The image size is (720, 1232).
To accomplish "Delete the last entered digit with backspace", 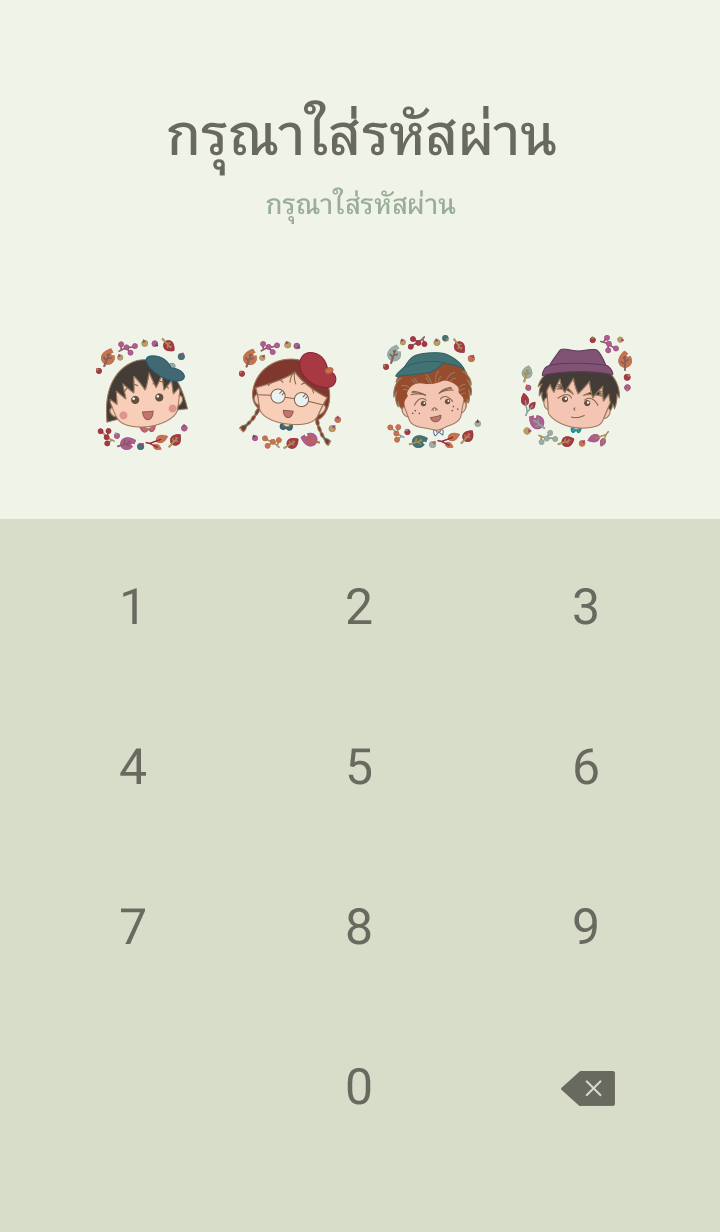I will (x=588, y=1088).
